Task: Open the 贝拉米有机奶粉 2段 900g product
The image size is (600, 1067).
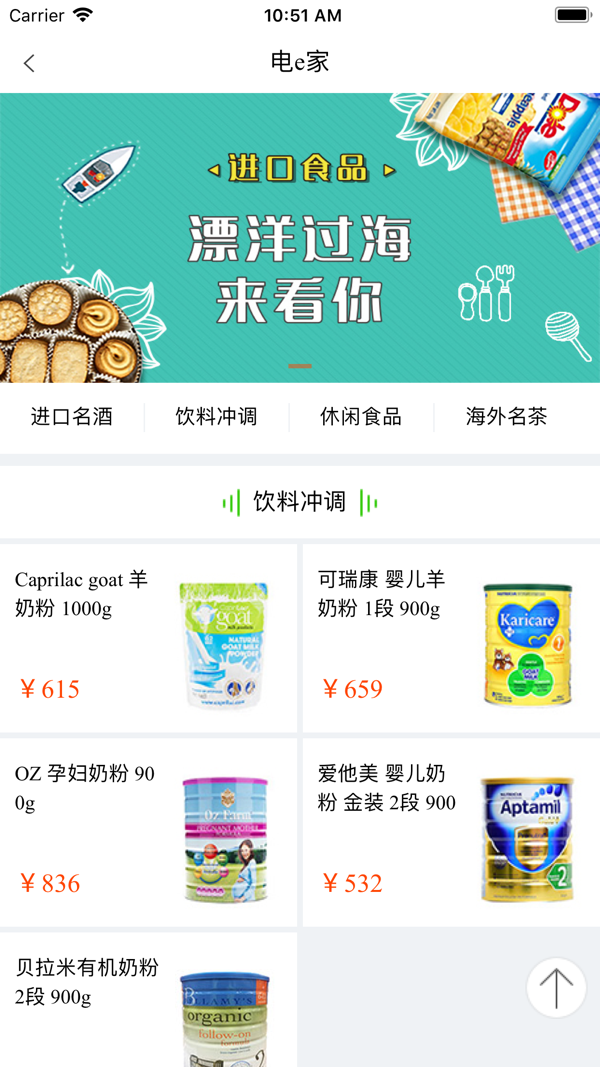Action: (148, 1000)
